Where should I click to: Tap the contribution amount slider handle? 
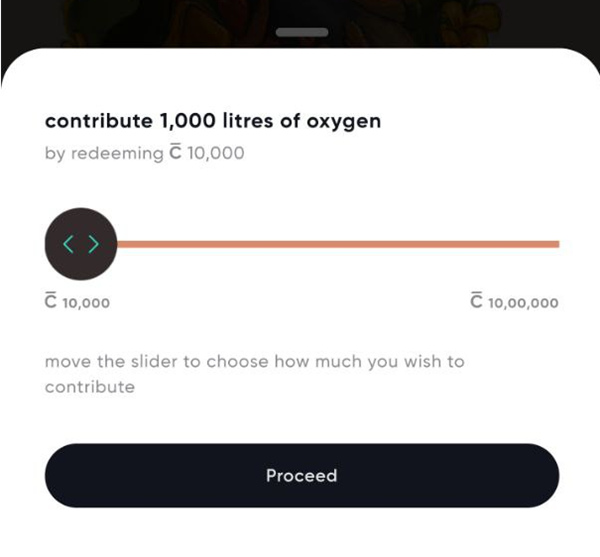tap(81, 244)
